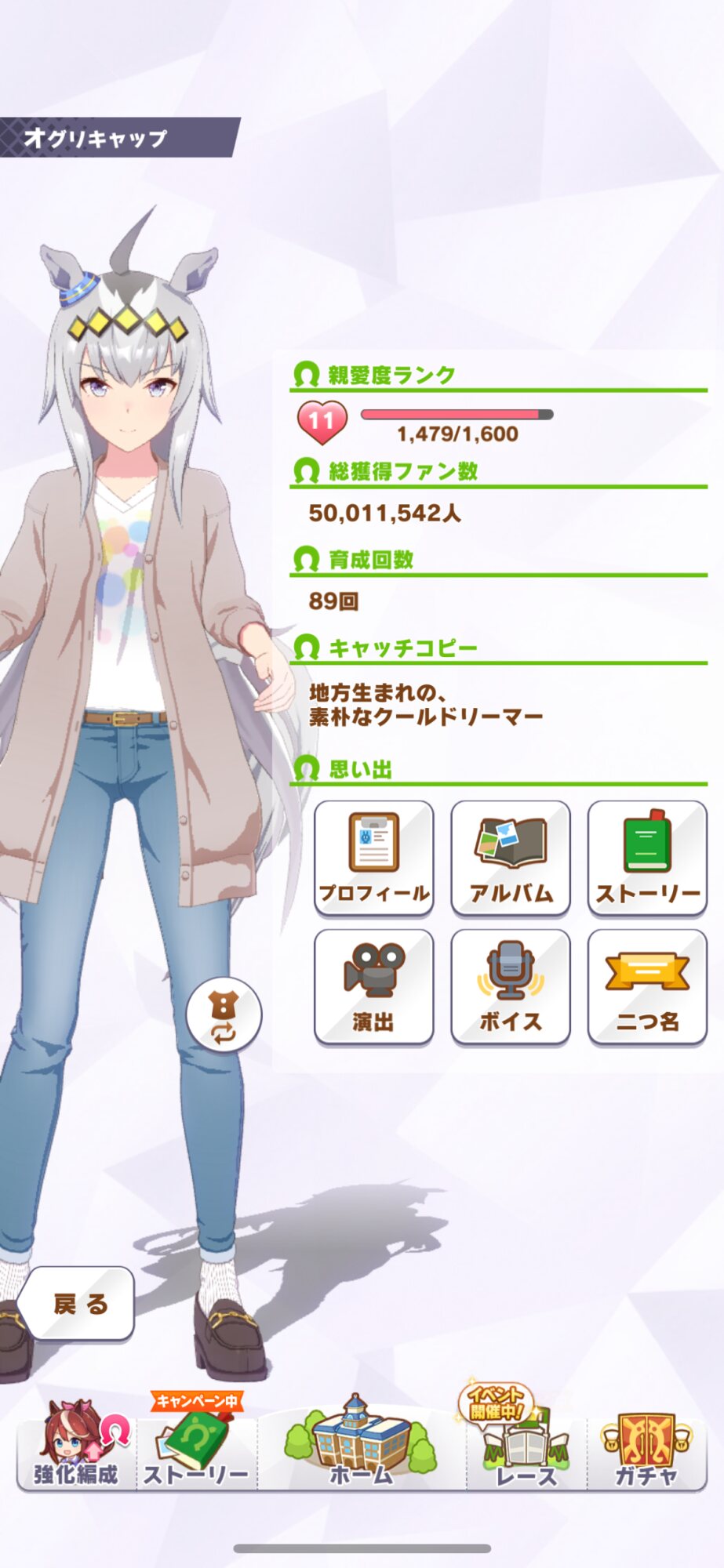
Task: Open the 二つ名 titles button
Action: [647, 986]
